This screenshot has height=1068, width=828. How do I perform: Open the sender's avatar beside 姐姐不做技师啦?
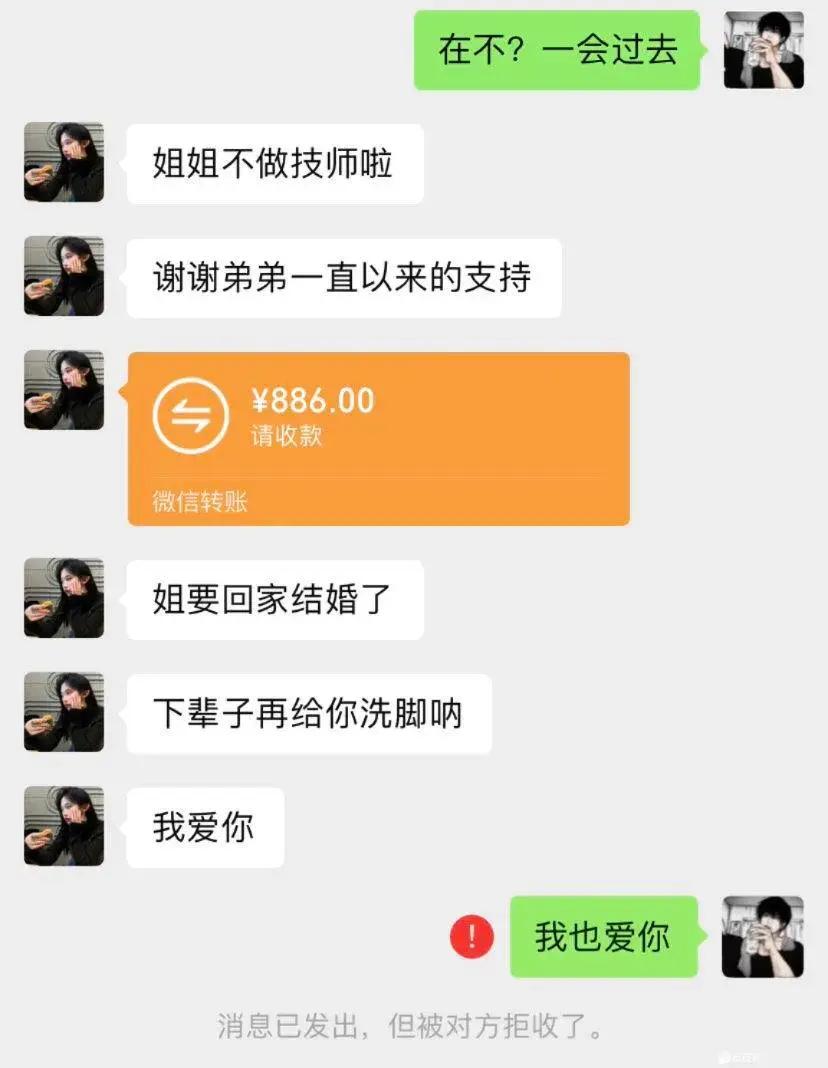64,163
